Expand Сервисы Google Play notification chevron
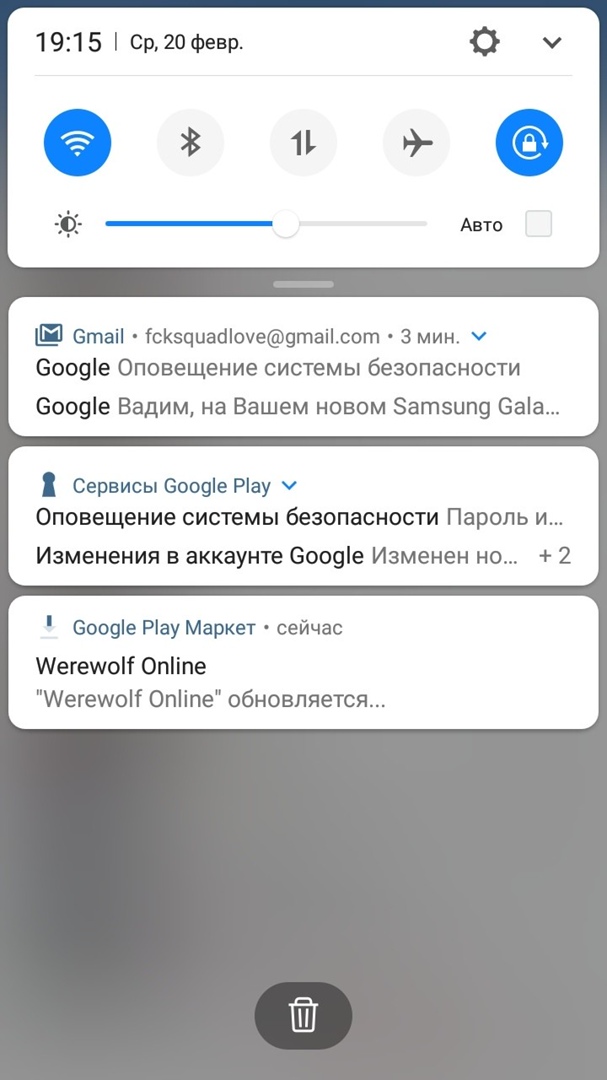This screenshot has height=1080, width=607. point(289,486)
